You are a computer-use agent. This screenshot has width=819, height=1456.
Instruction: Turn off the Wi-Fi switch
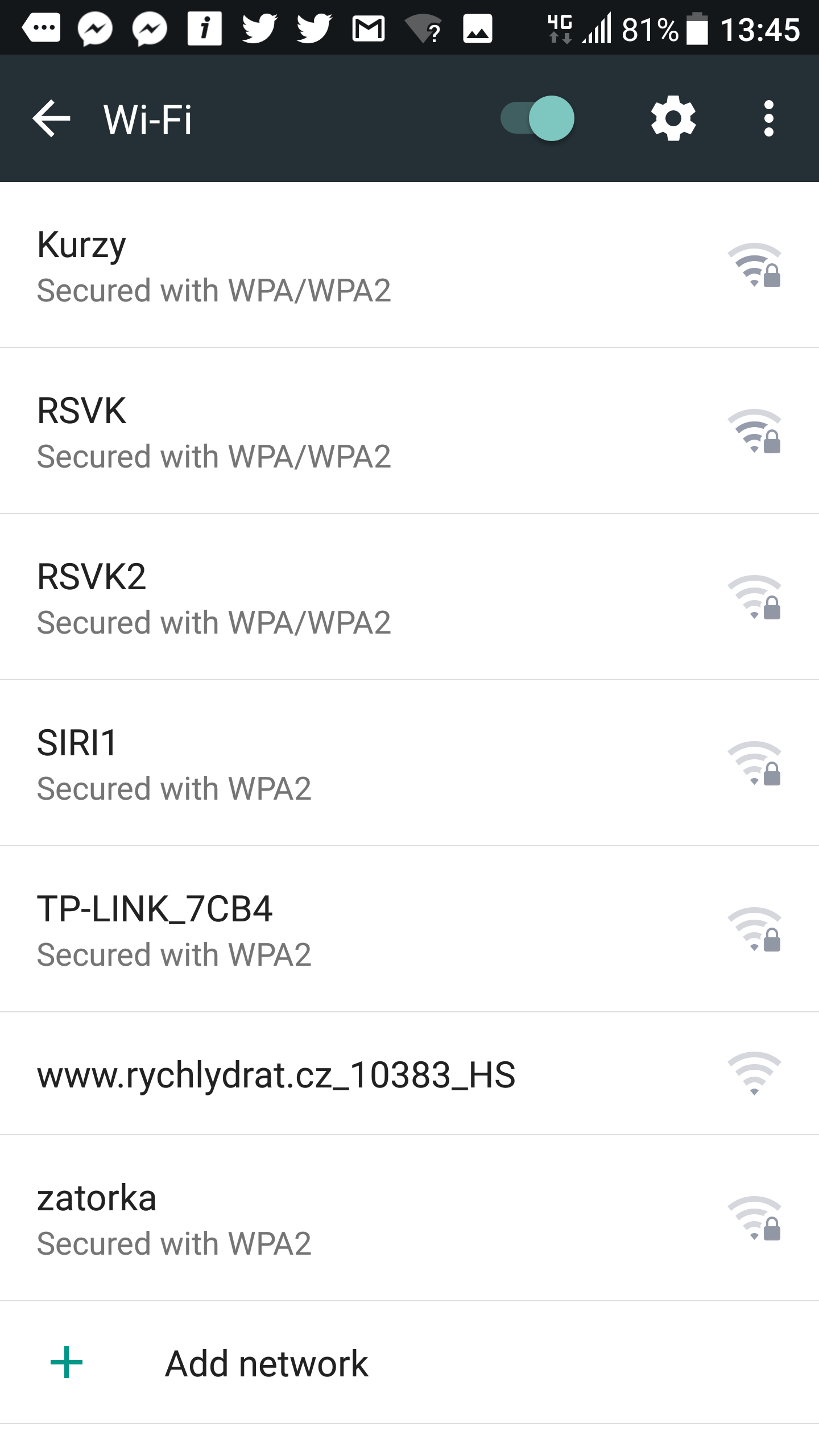coord(537,118)
